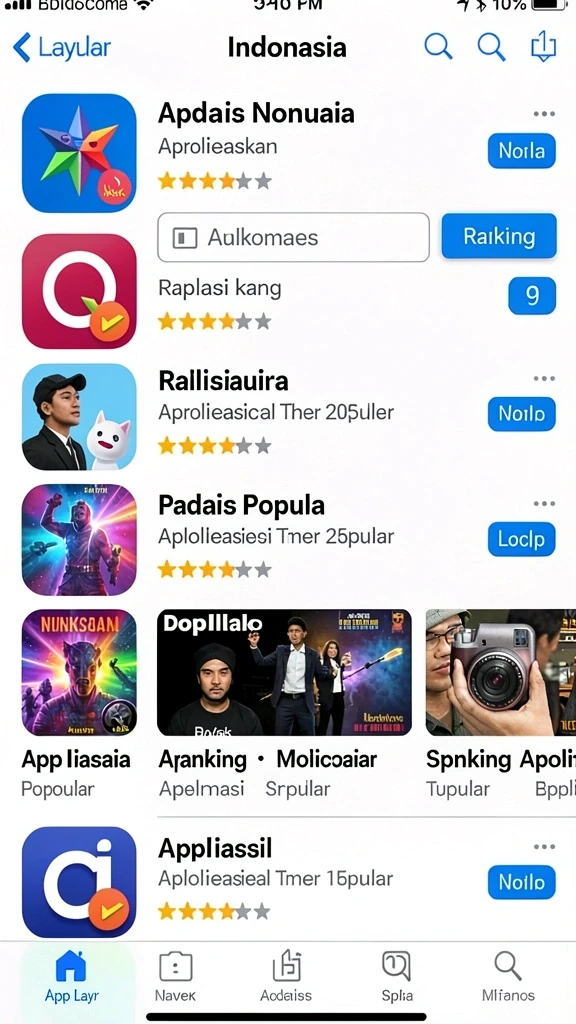Open the three-dot menu beside Padais Popula
576x1024 pixels.
pyautogui.click(x=544, y=504)
